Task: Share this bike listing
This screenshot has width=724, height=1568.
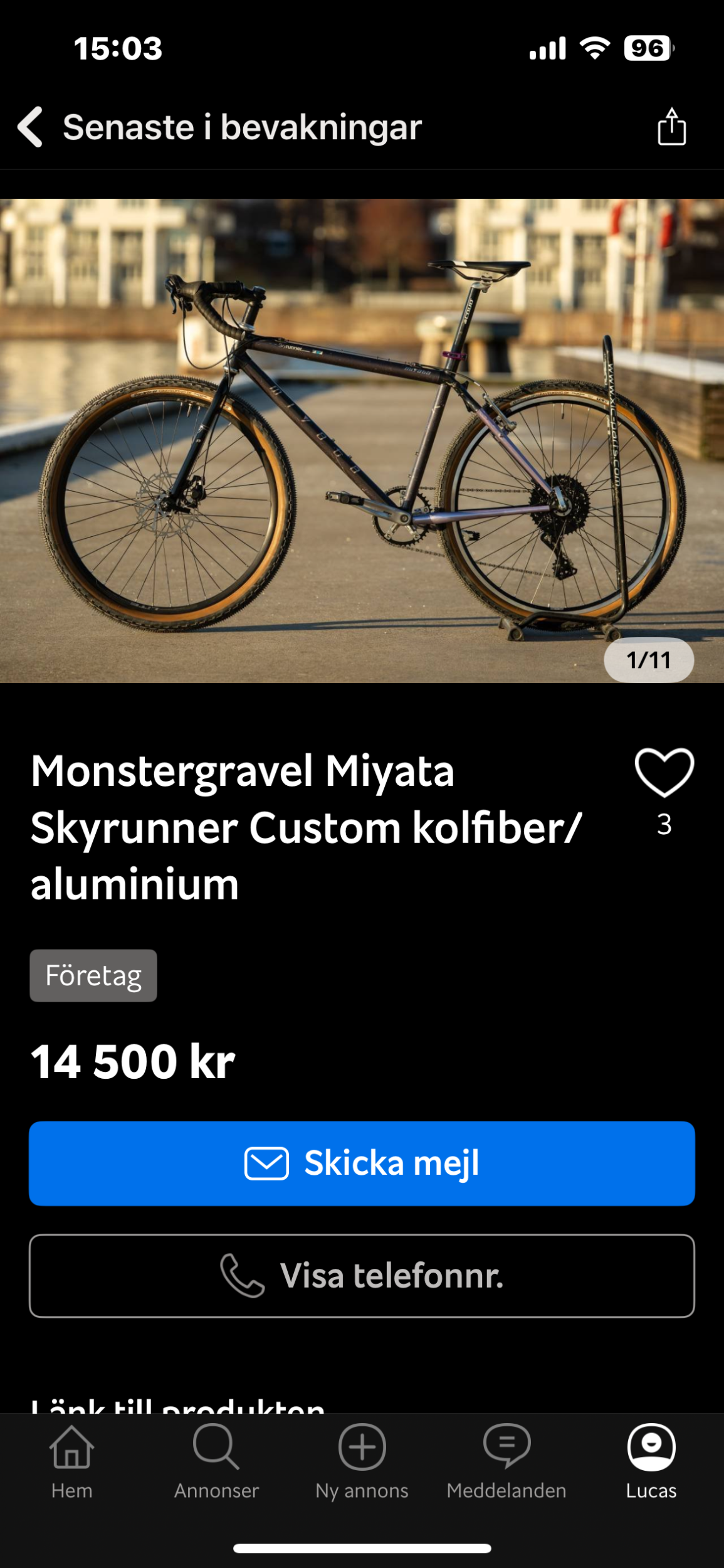Action: coord(671,127)
